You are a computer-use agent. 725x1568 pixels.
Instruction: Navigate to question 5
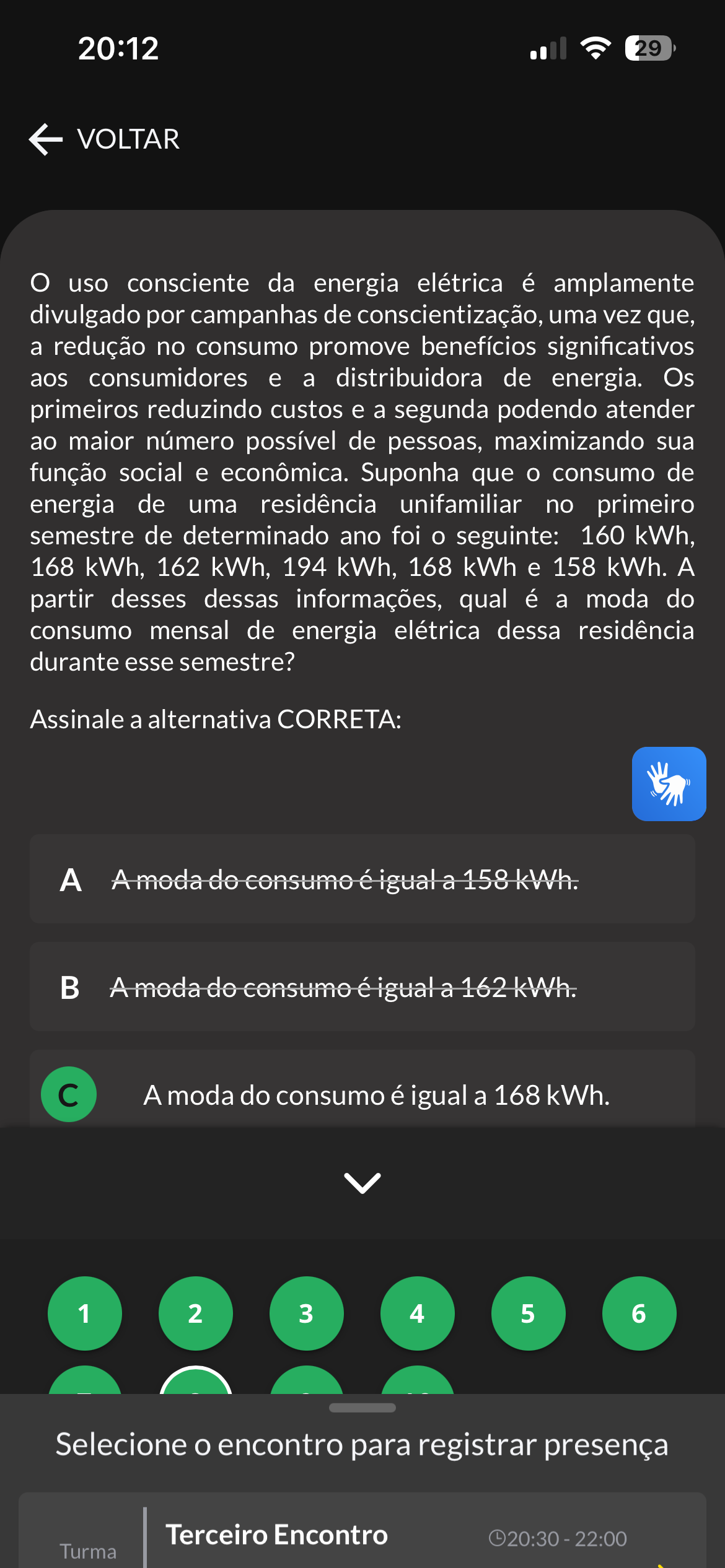(529, 1313)
